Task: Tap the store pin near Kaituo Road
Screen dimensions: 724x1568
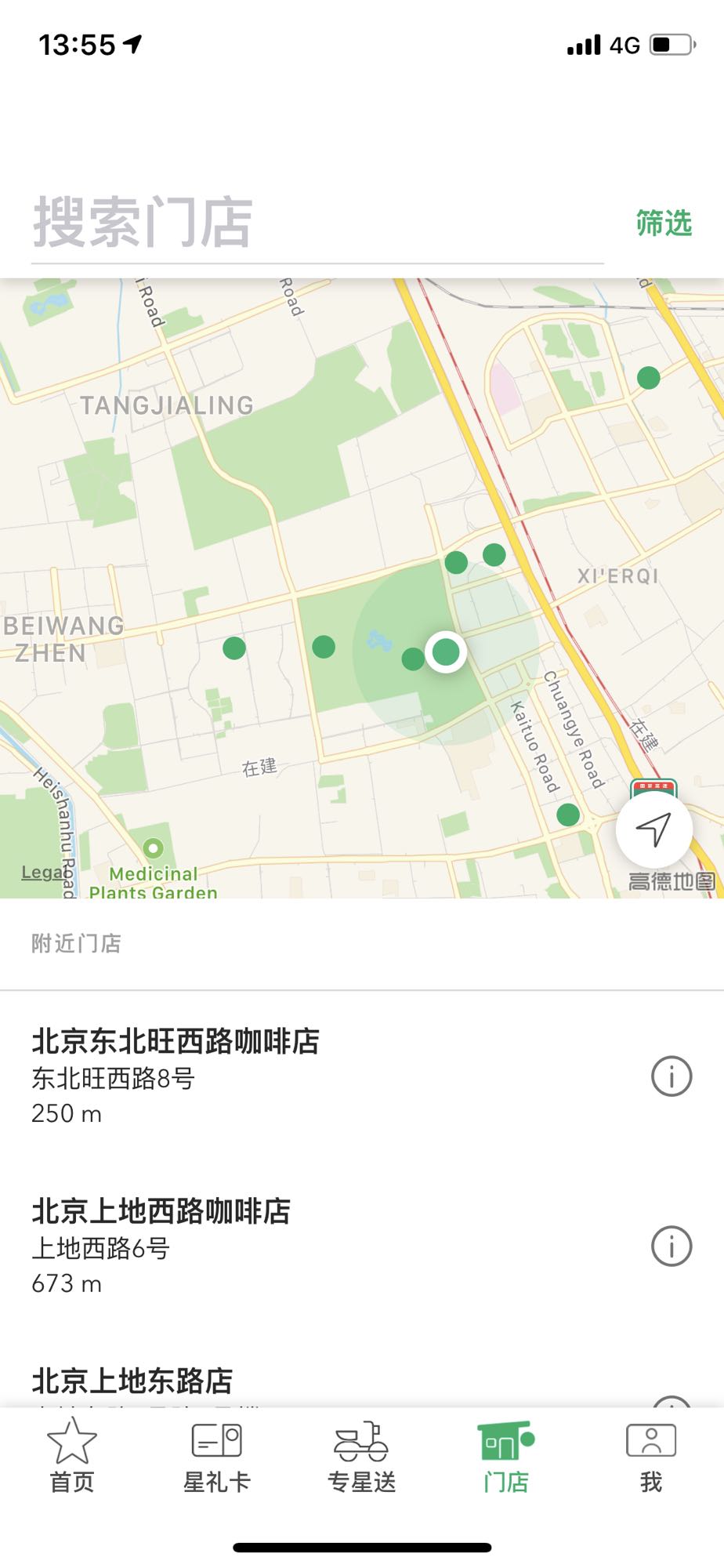Action: coord(568,815)
